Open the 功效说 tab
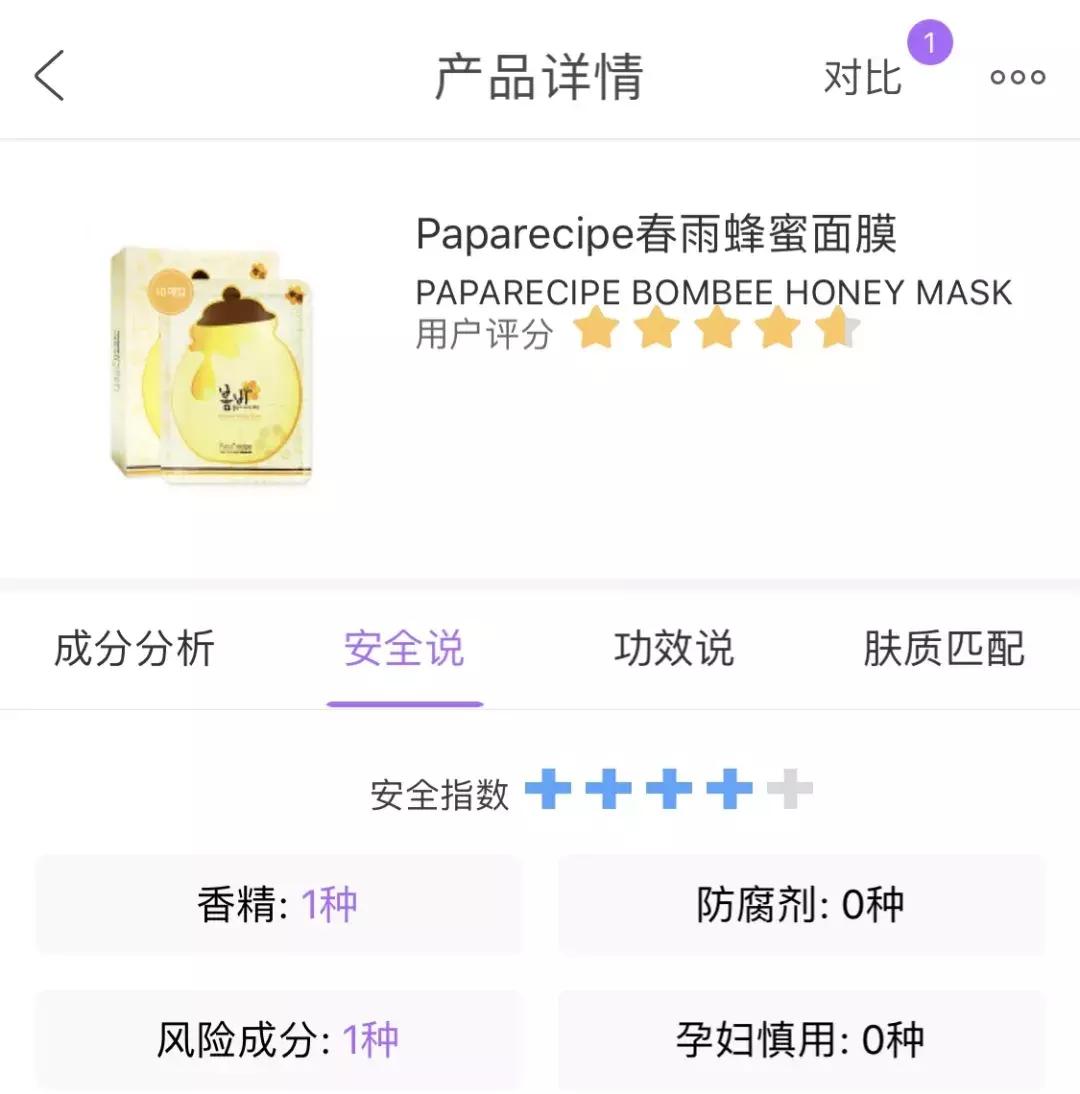Screen dimensions: 1080x1094 click(670, 649)
